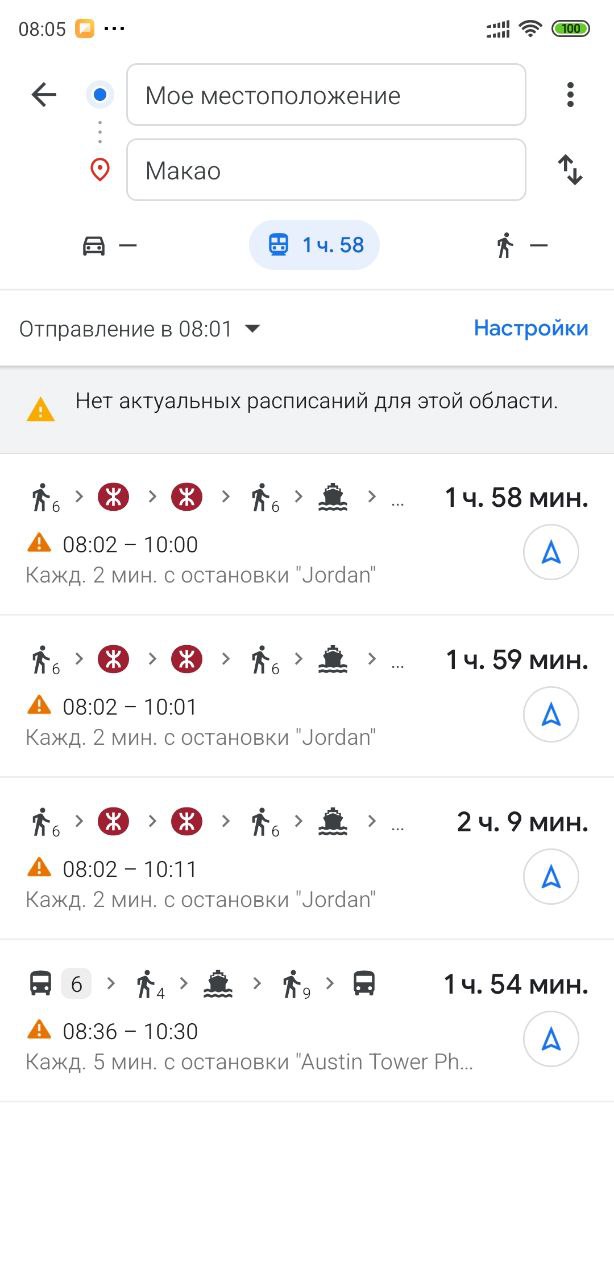The height and width of the screenshot is (1280, 614).
Task: Start navigation for the 08:02 – 10:01 route
Action: [x=551, y=714]
